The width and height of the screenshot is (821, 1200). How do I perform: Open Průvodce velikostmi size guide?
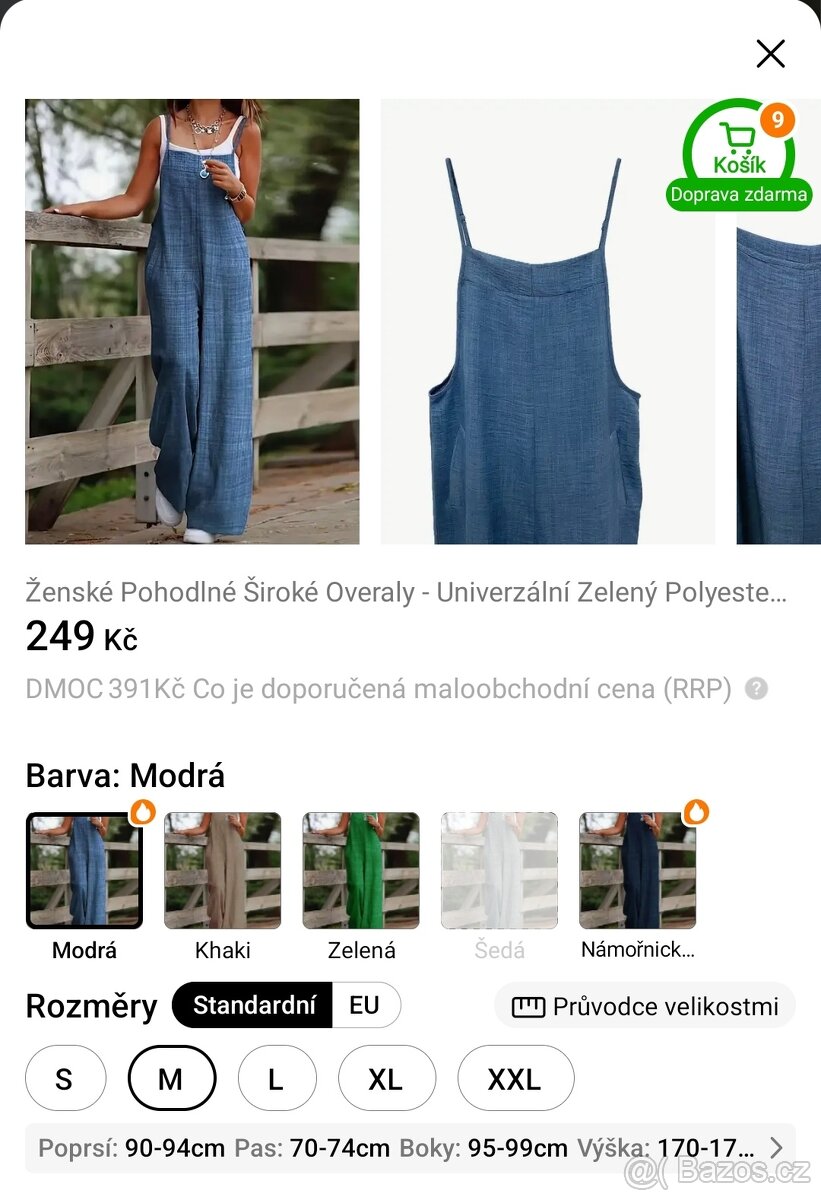645,1006
